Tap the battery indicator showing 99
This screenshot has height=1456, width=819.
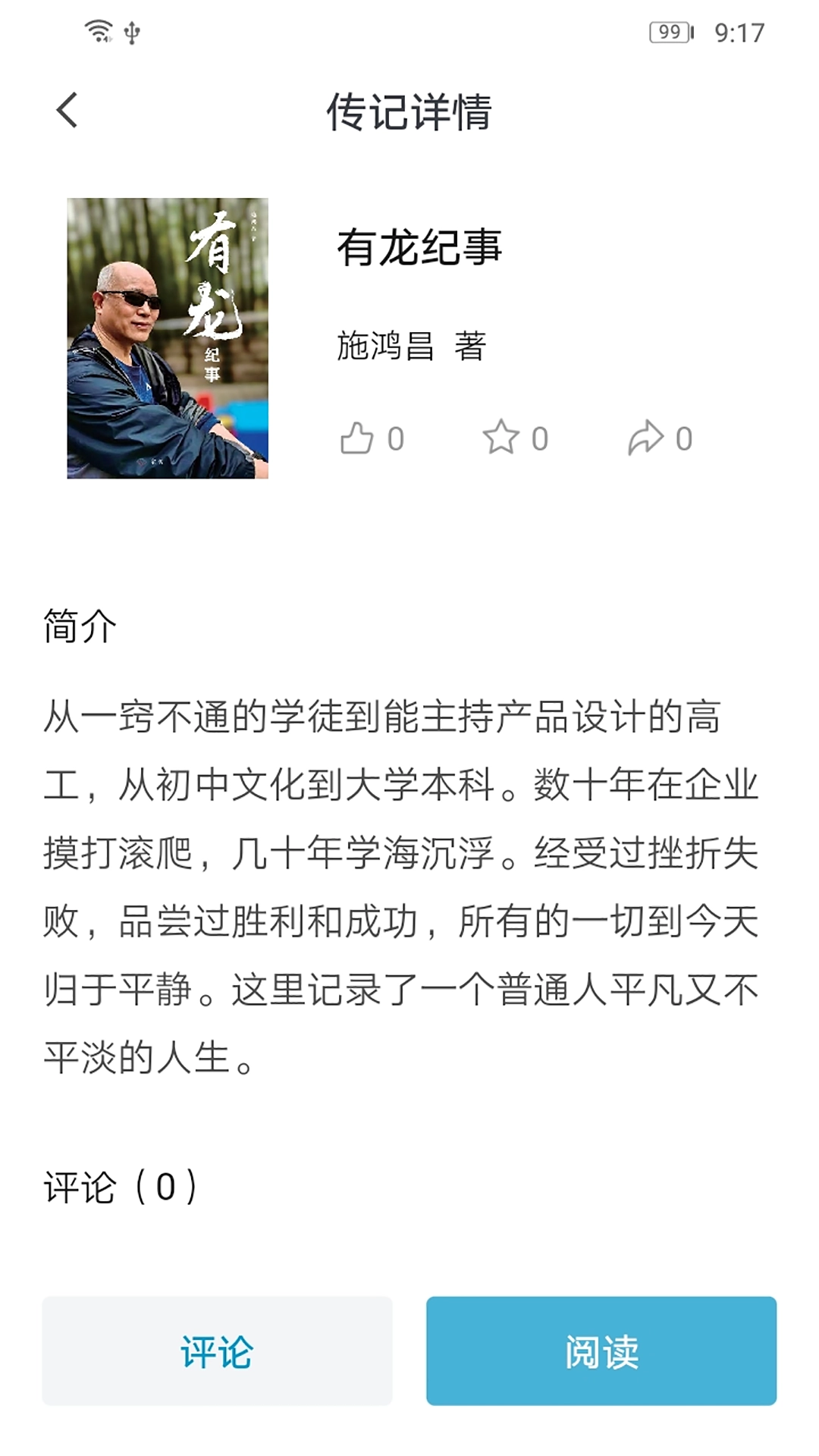click(x=670, y=33)
